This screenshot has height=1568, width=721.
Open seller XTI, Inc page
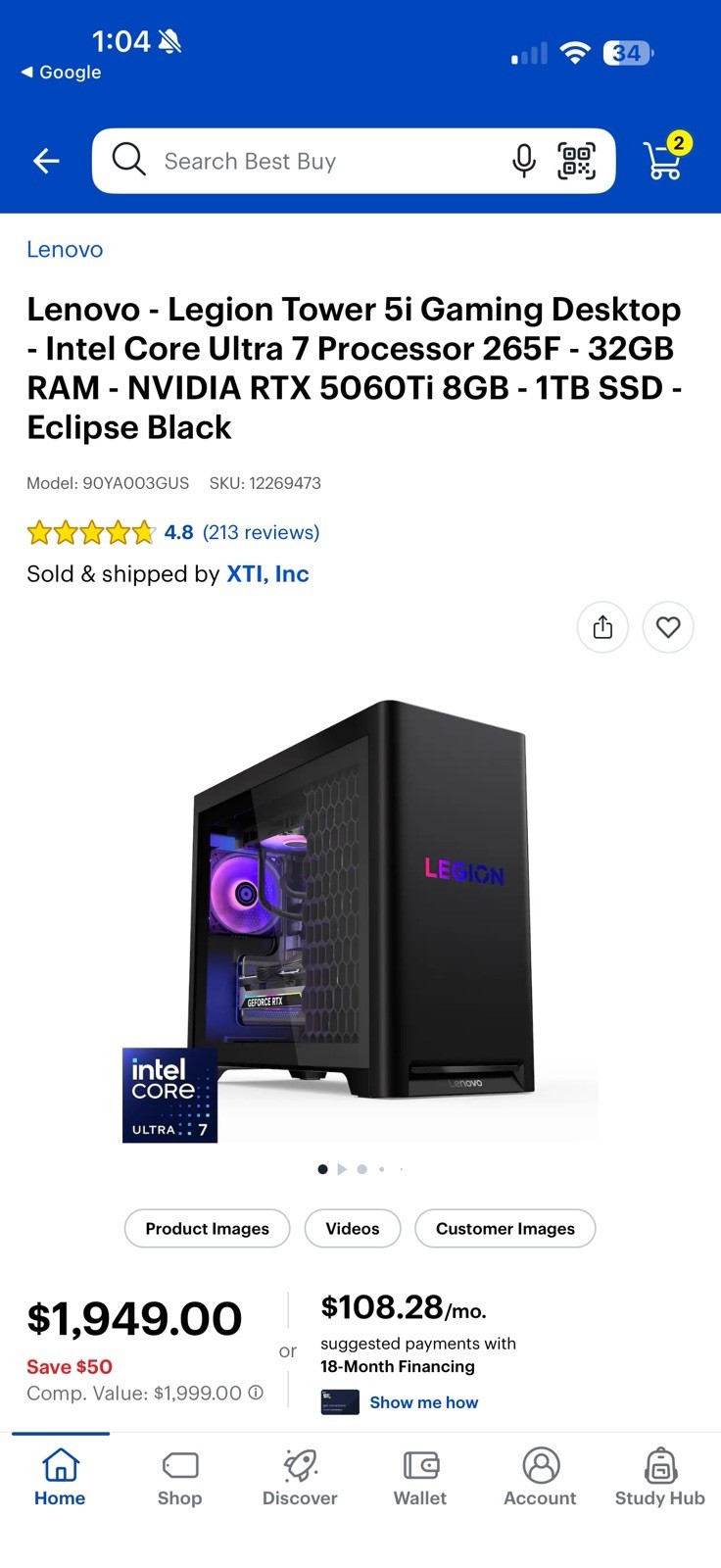267,574
